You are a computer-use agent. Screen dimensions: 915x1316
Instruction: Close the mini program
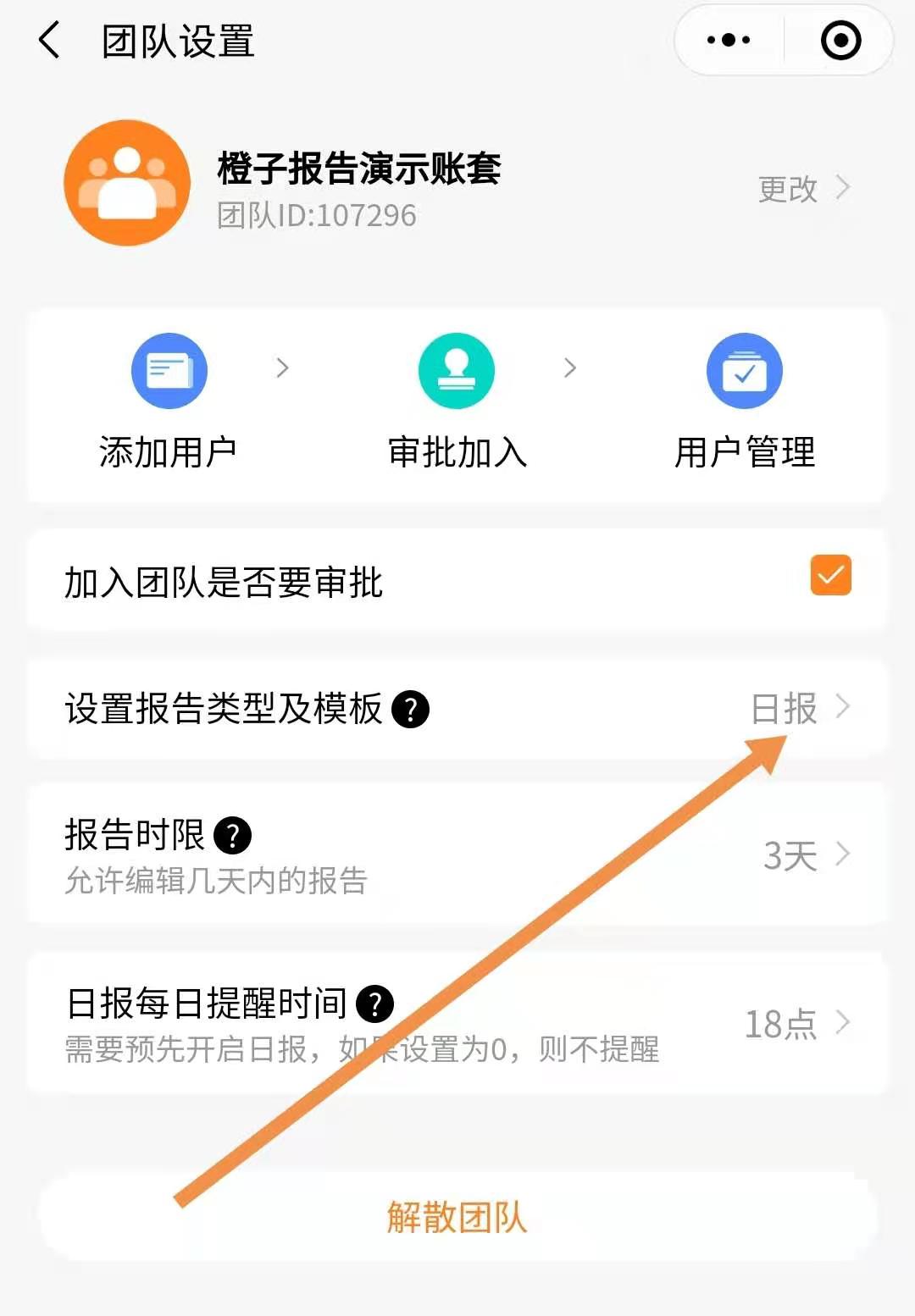coord(840,40)
